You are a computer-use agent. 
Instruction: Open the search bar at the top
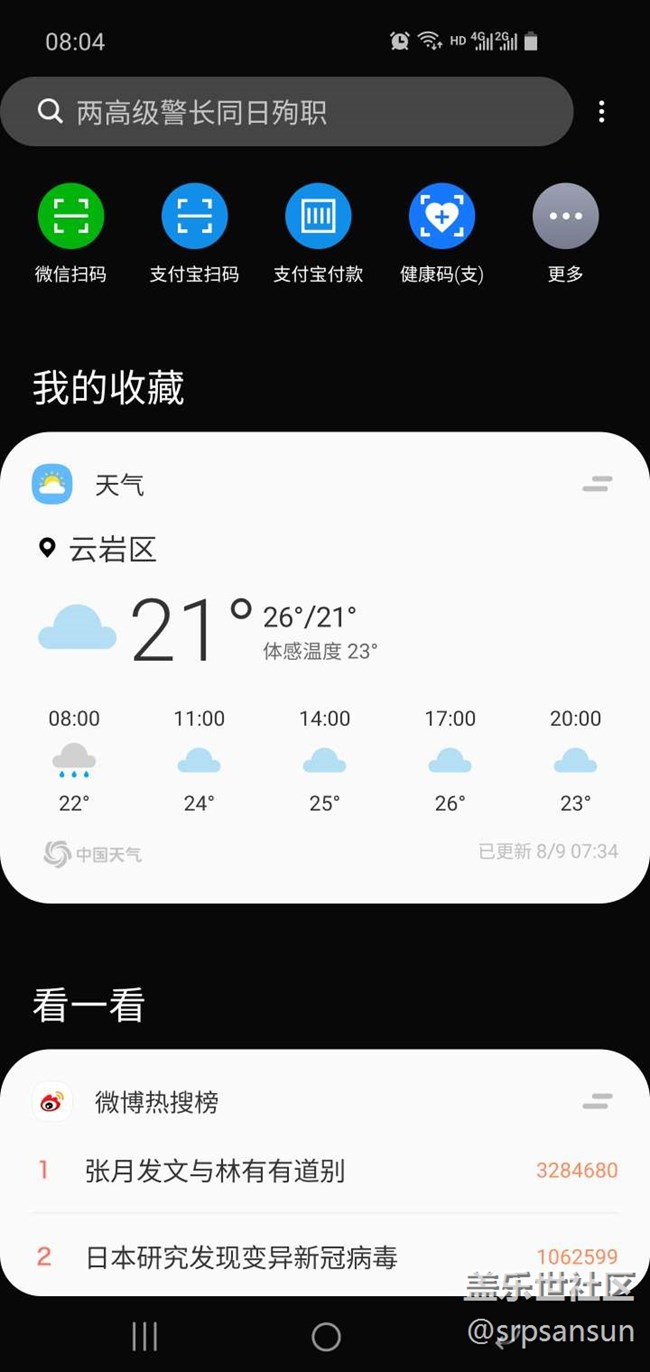(286, 112)
